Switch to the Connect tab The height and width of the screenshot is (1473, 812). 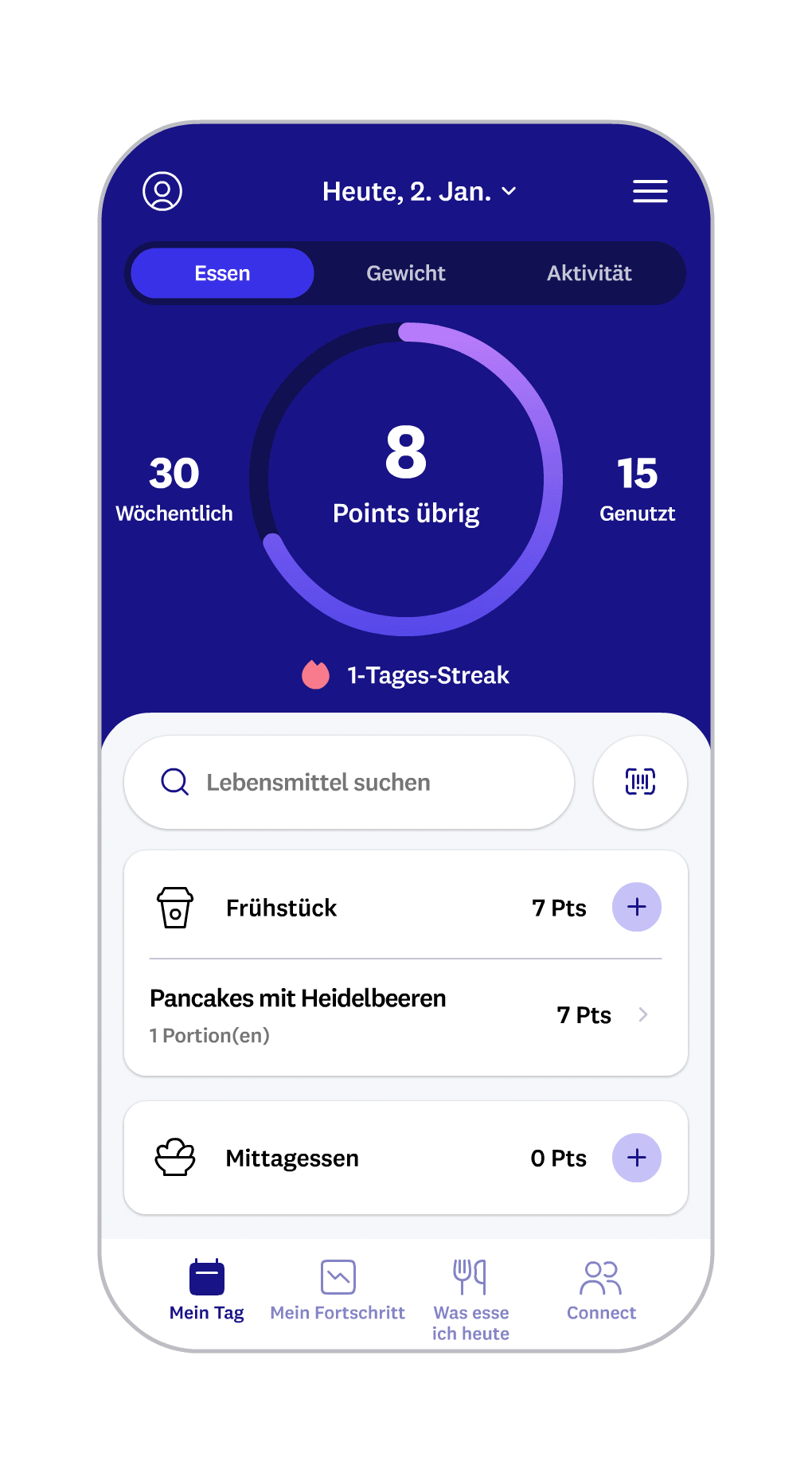[x=601, y=1291]
